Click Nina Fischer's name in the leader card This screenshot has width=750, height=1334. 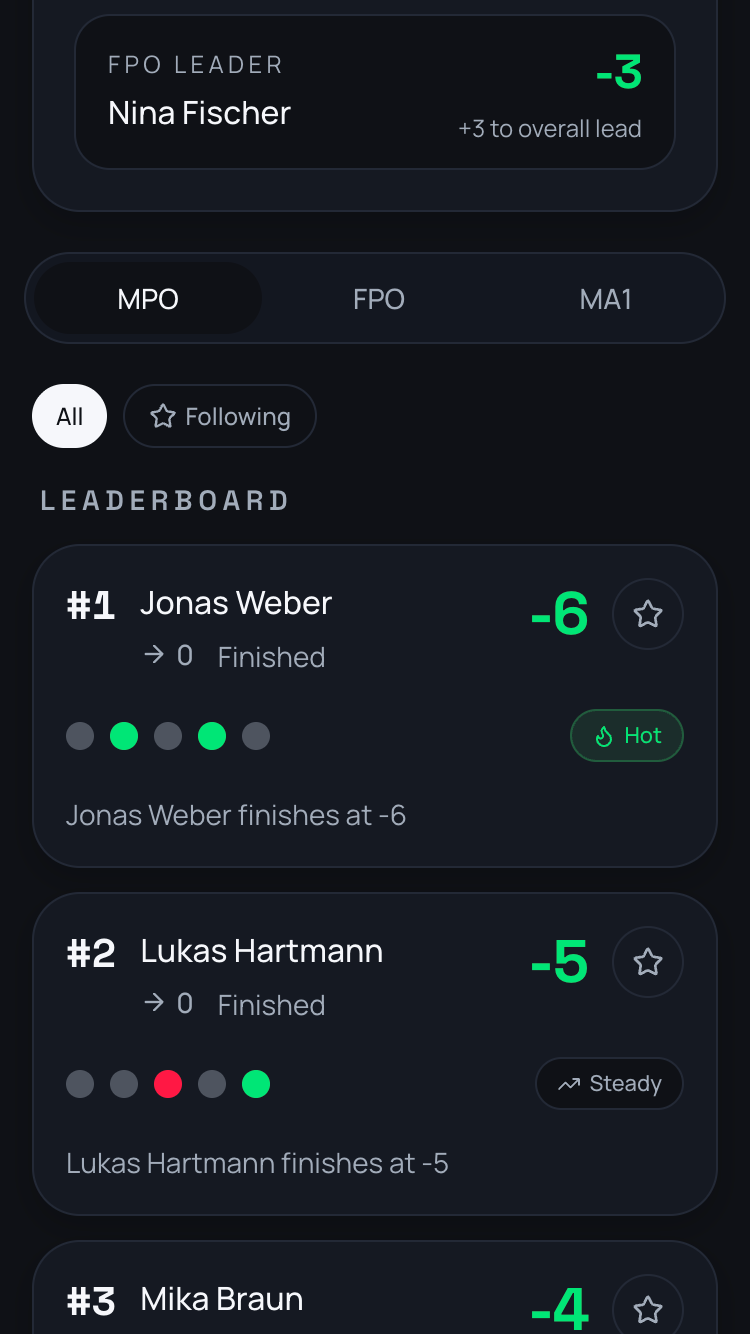pyautogui.click(x=198, y=113)
